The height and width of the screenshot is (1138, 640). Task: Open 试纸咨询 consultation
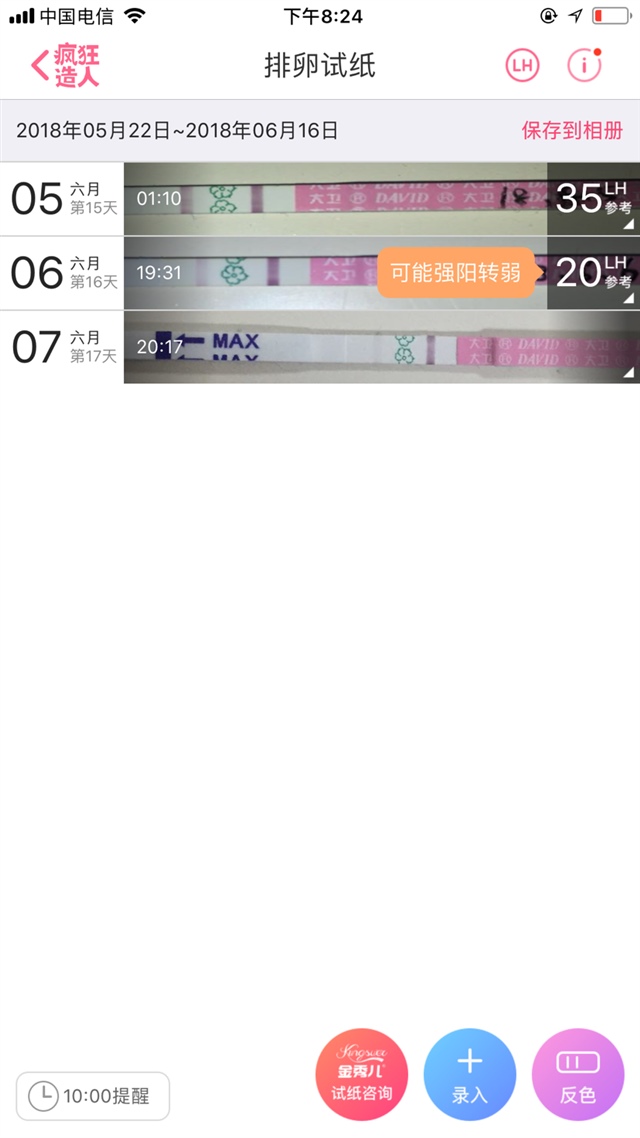[361, 1075]
